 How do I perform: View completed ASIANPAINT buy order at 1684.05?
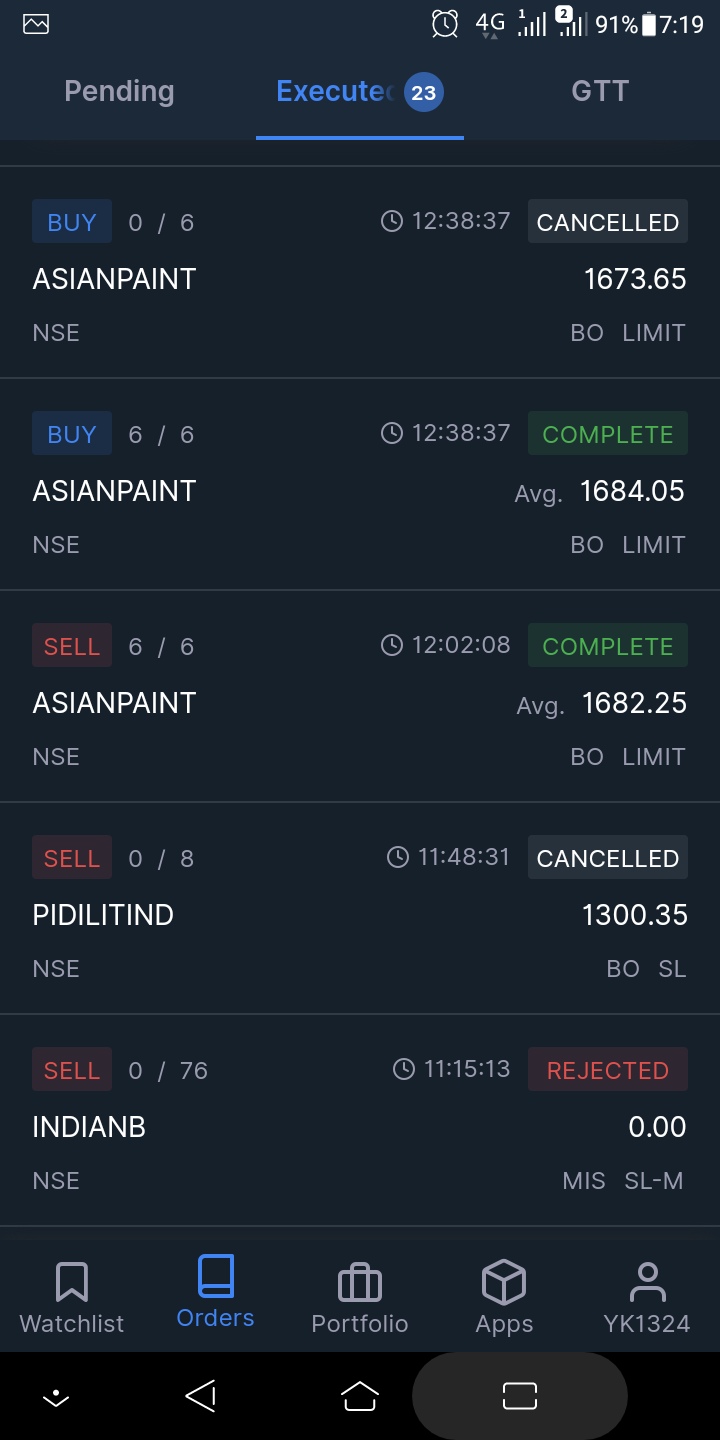coord(360,488)
